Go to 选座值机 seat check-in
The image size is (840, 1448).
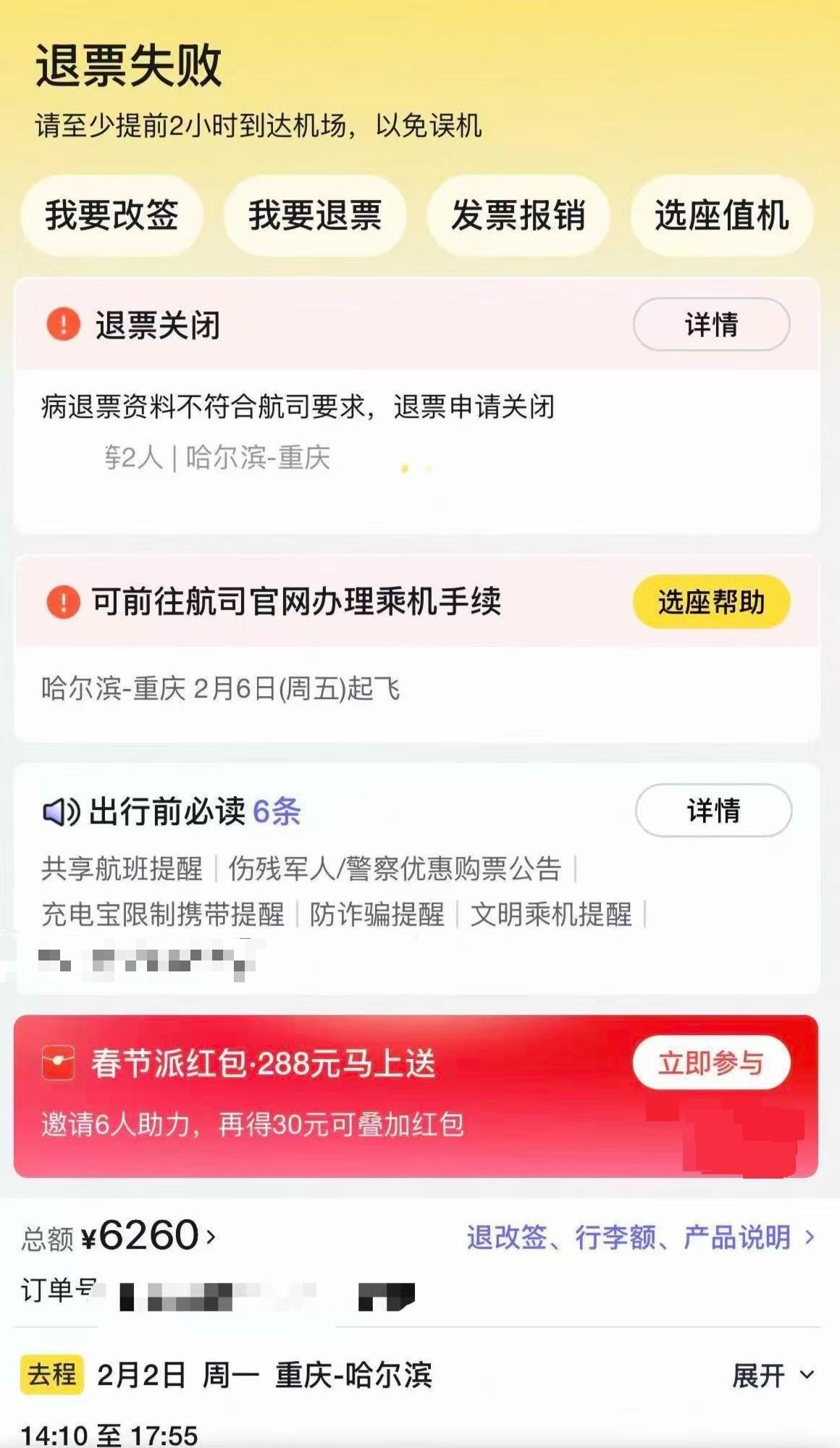tap(721, 215)
